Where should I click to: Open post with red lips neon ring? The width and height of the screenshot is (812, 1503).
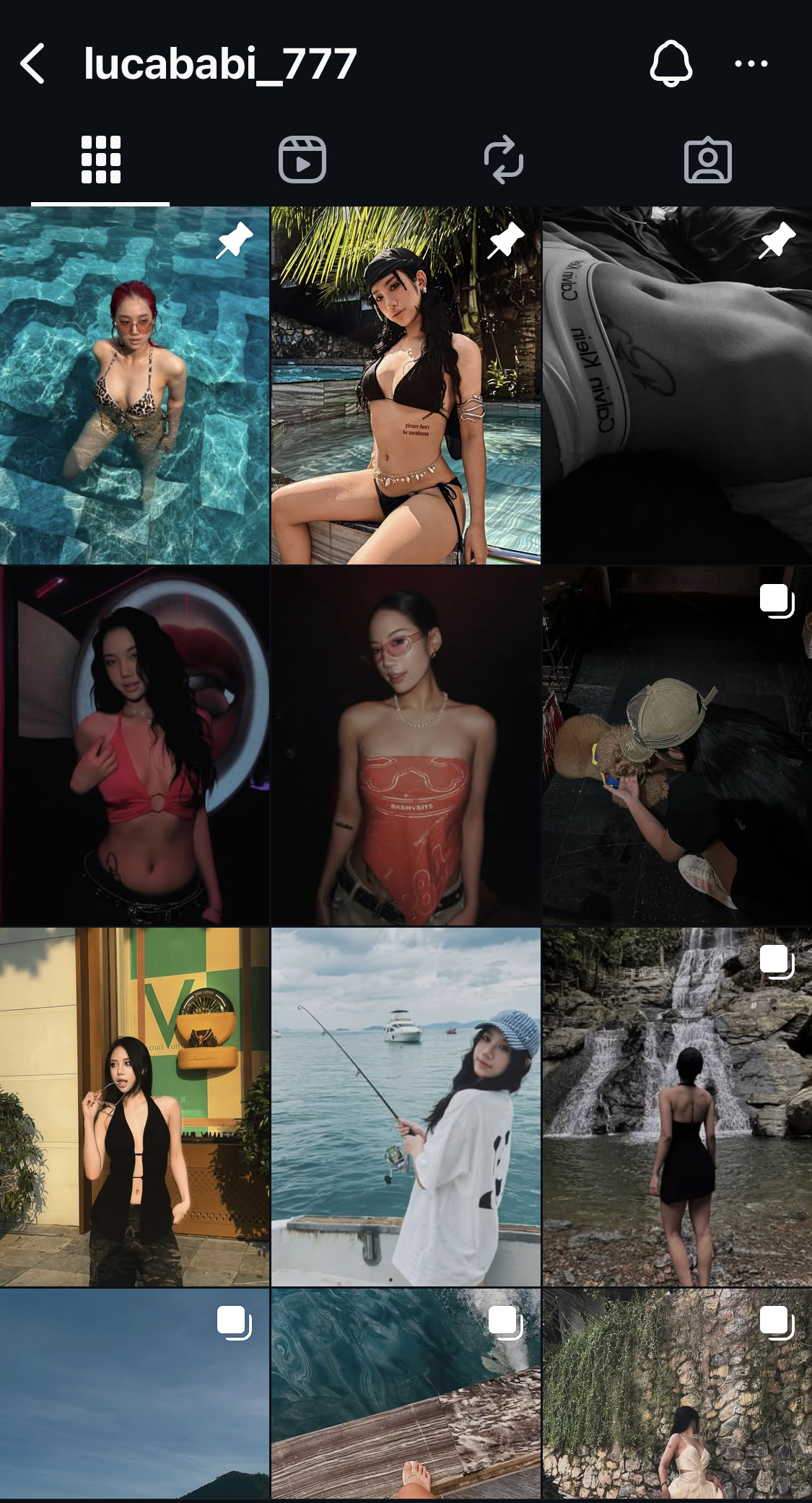point(134,746)
